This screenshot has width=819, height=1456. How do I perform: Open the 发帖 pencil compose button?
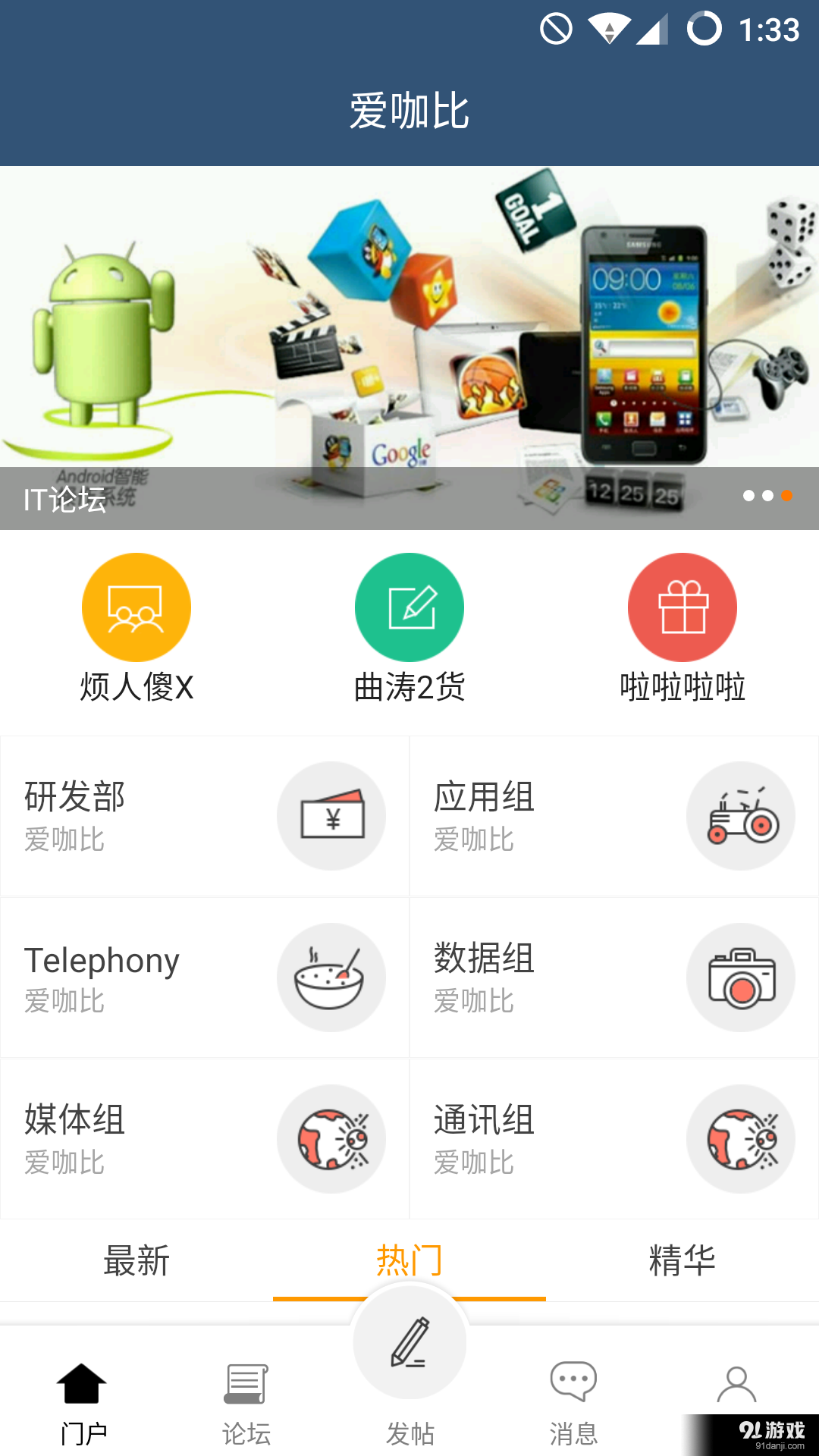409,1342
